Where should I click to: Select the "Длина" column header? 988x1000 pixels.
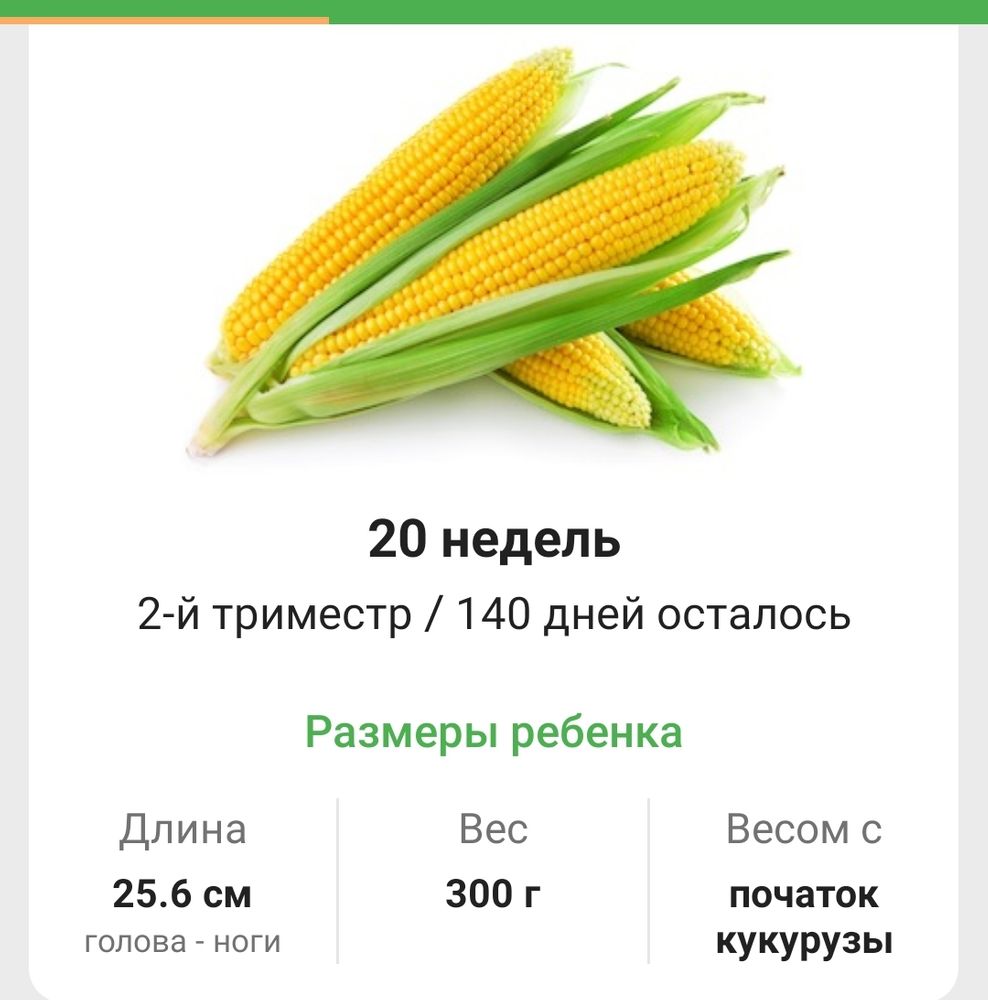click(180, 829)
